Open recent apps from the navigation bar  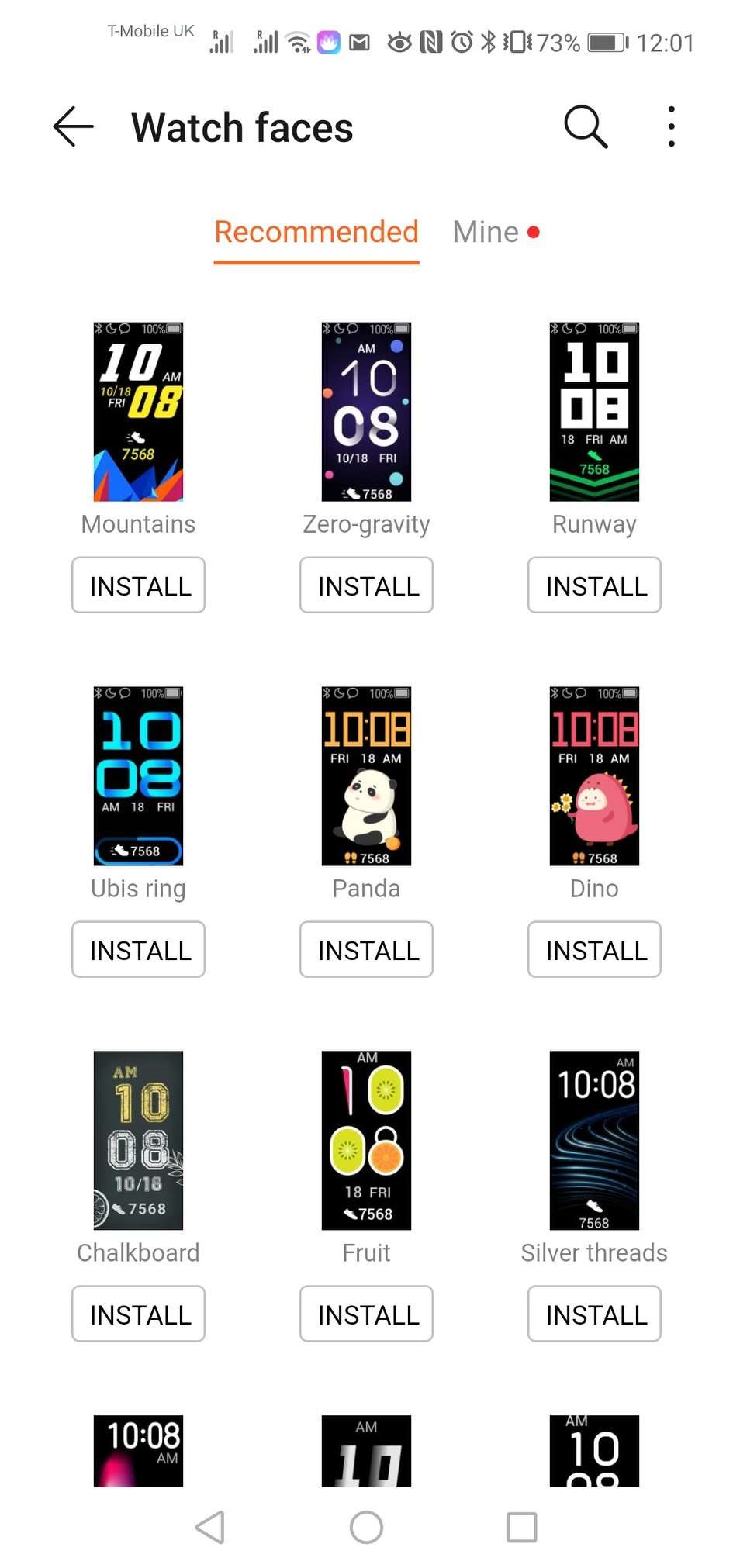[521, 1528]
